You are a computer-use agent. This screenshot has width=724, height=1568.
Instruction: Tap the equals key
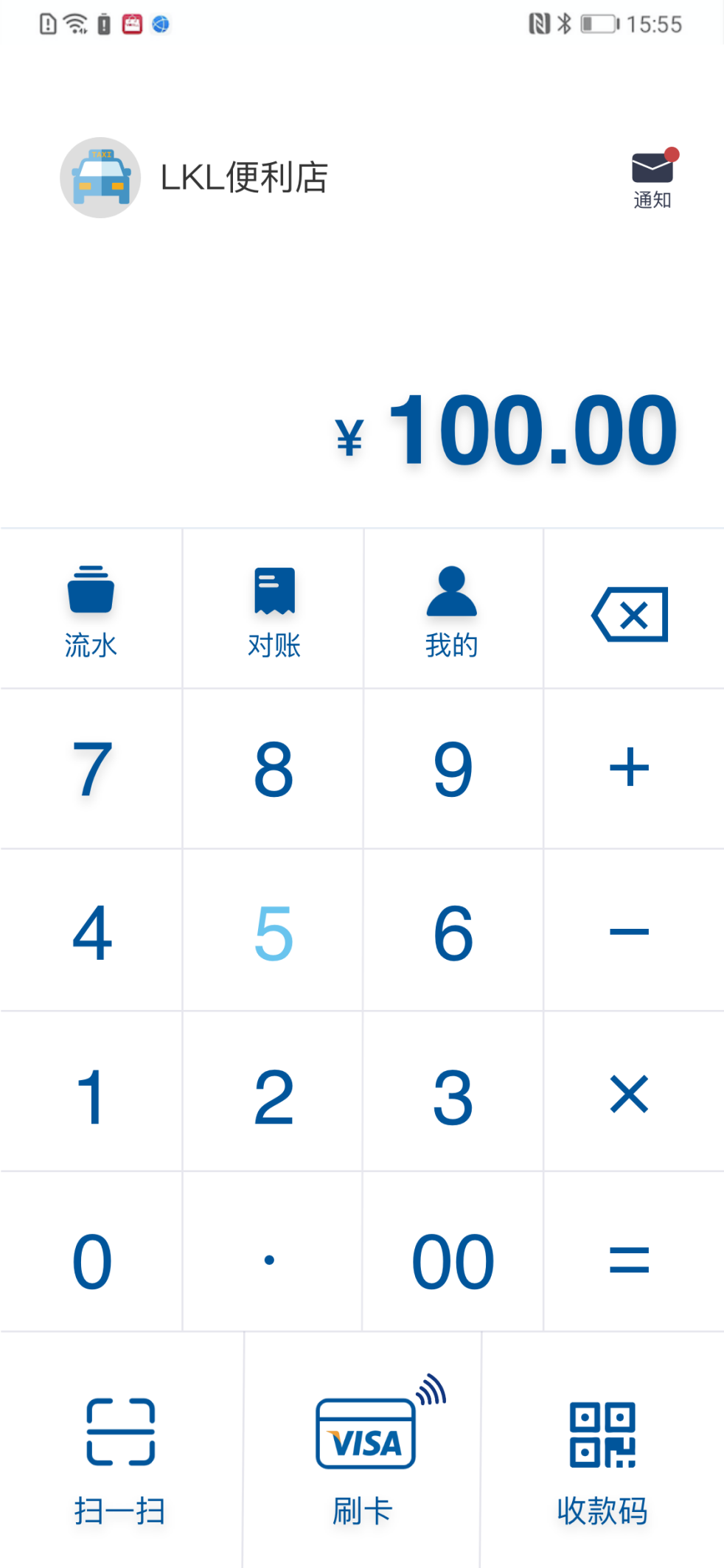629,1260
